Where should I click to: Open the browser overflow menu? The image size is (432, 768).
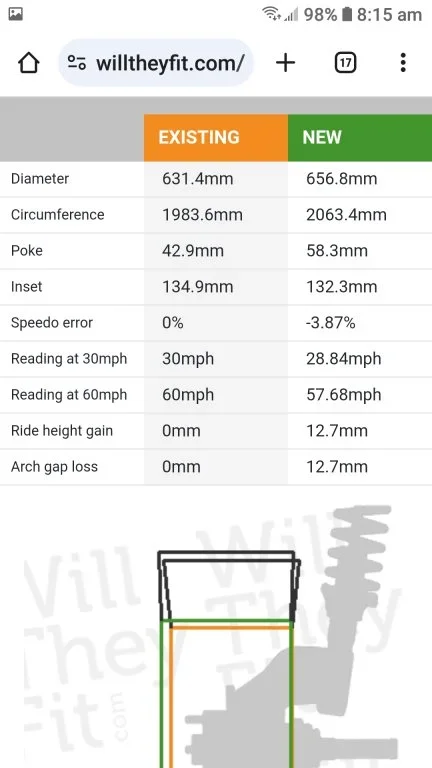[x=403, y=63]
